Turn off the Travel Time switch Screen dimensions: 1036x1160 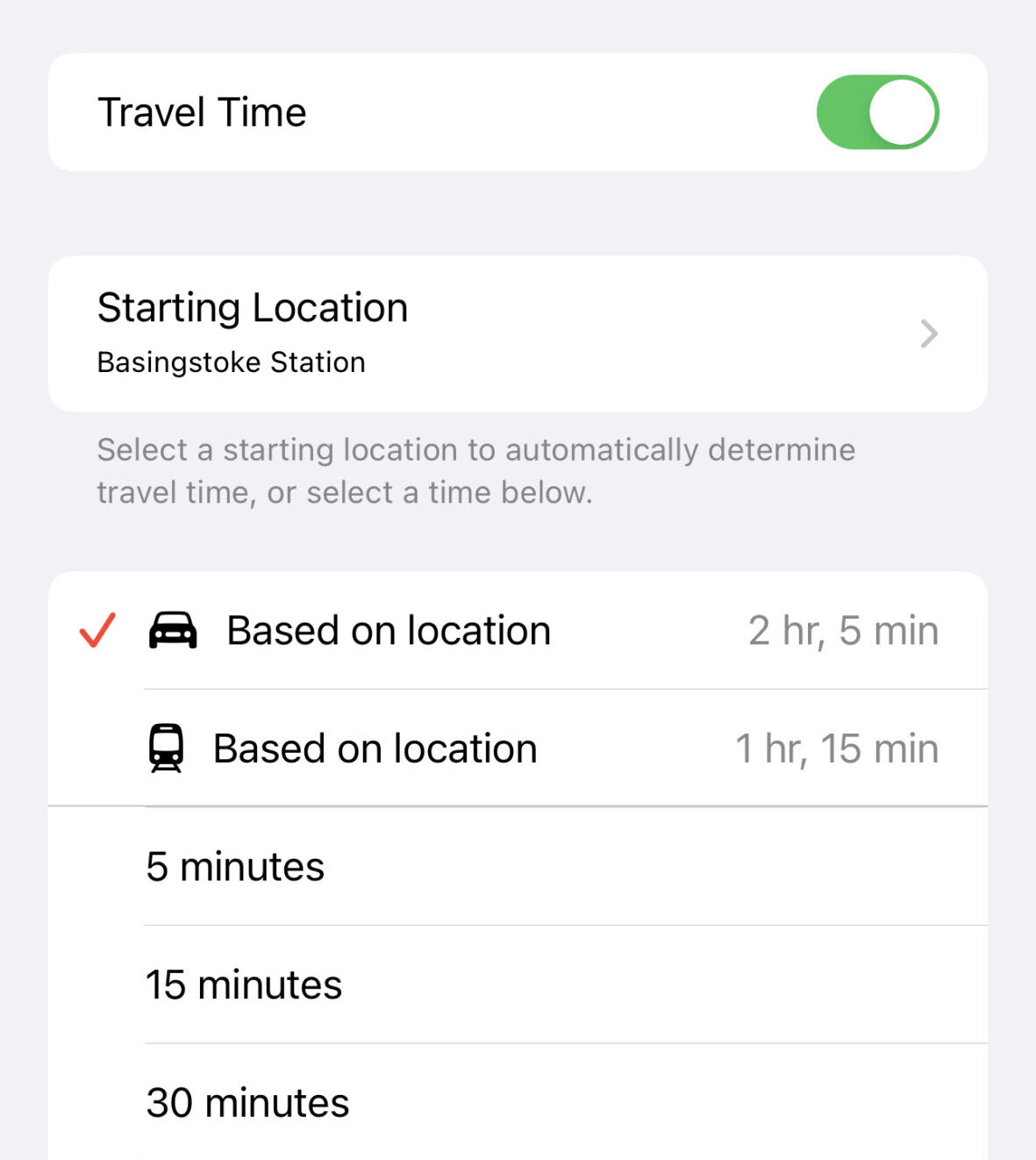(877, 112)
